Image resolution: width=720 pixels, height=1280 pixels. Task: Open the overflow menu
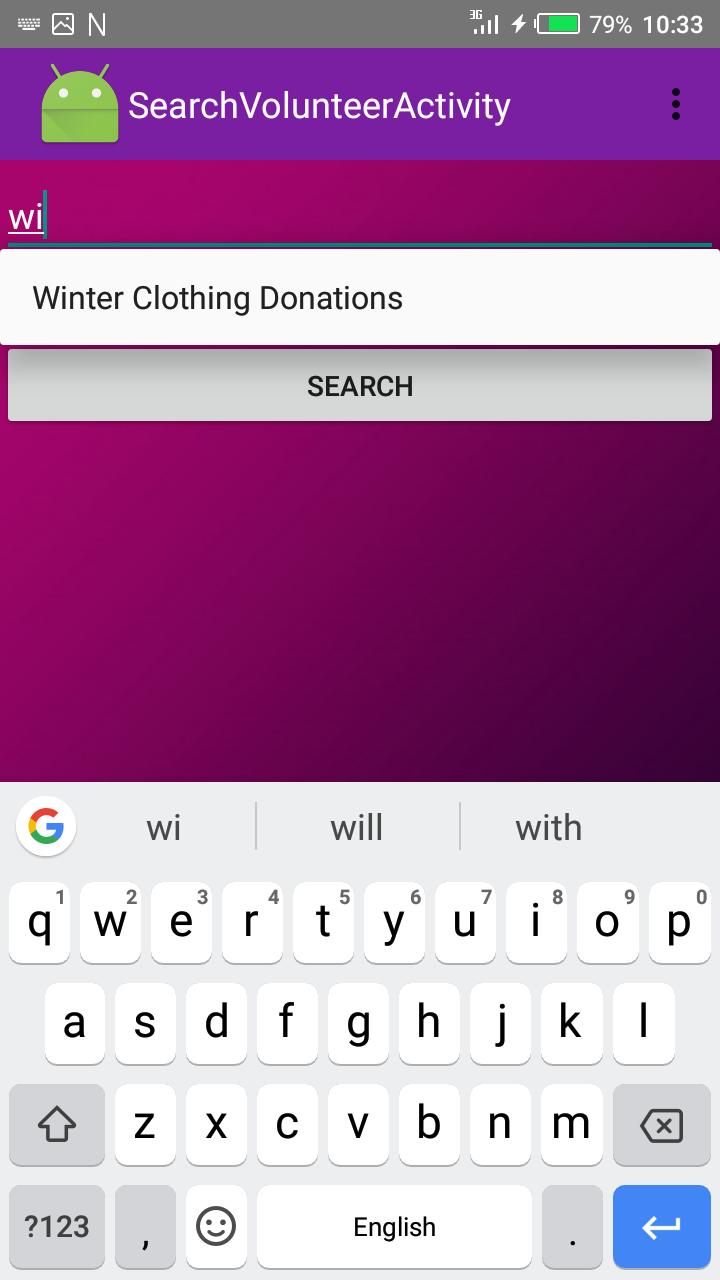click(676, 104)
